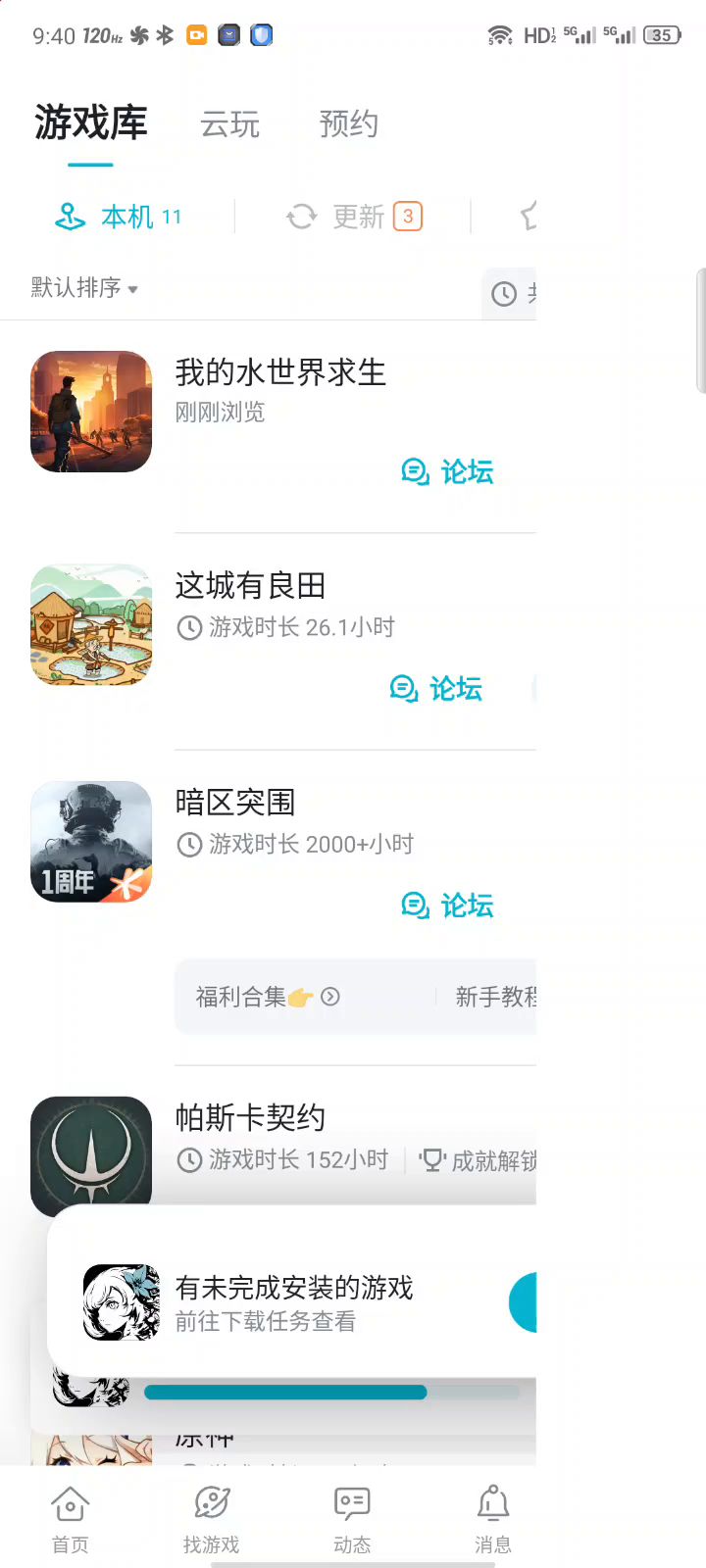Open 暗区突围 game entry
Viewport: 706px width, 1568px height.
(x=235, y=803)
